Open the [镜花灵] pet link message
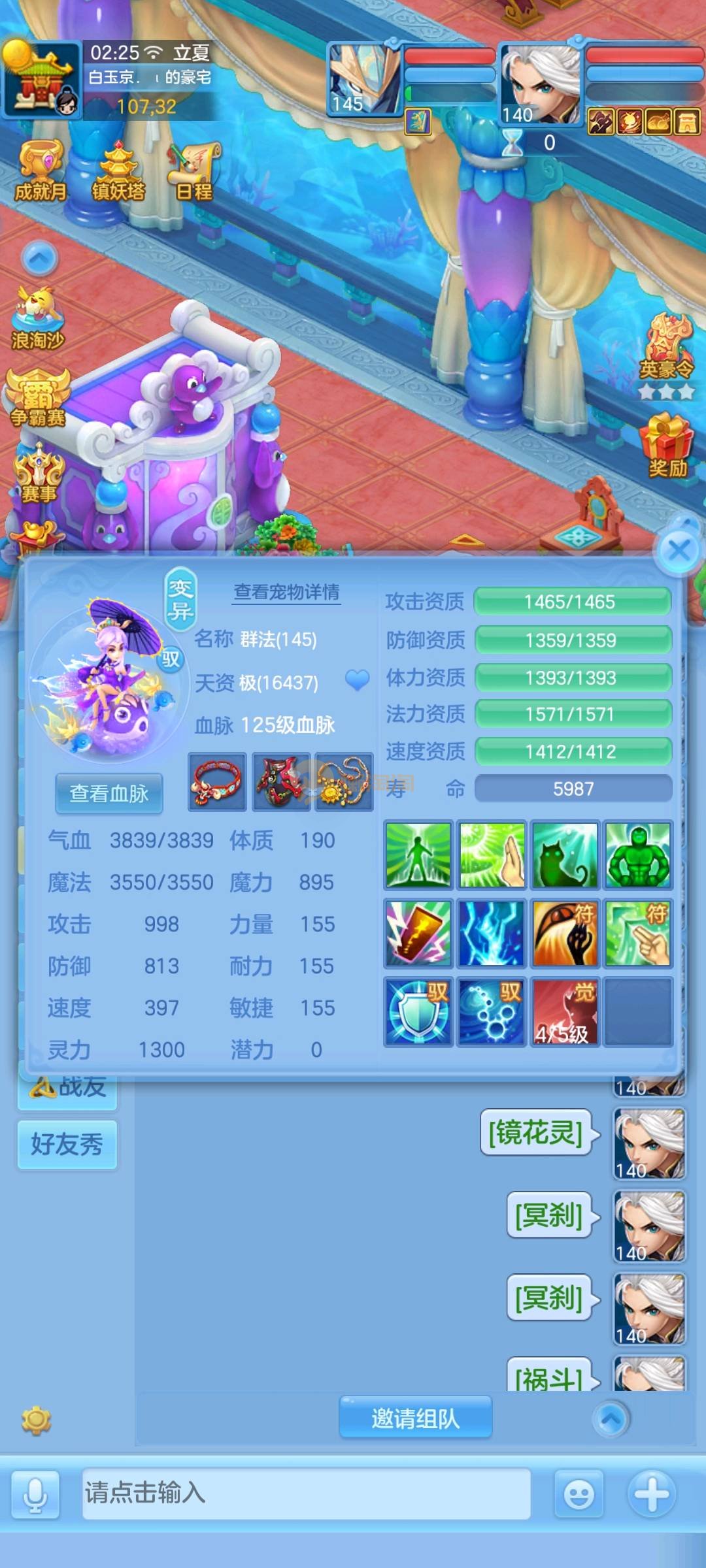The image size is (706, 1568). 536,1133
